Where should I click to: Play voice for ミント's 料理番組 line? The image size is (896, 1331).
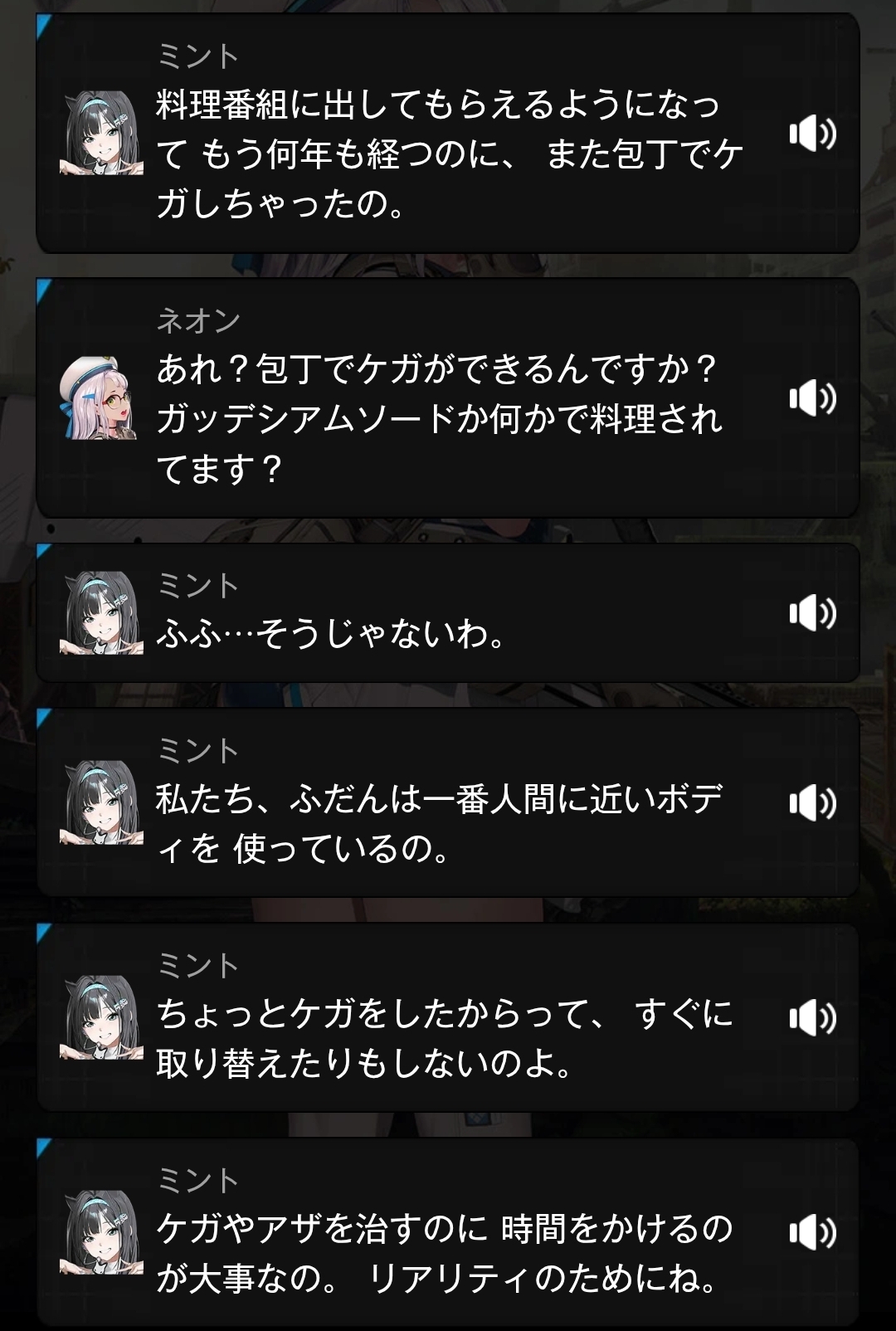[x=811, y=134]
